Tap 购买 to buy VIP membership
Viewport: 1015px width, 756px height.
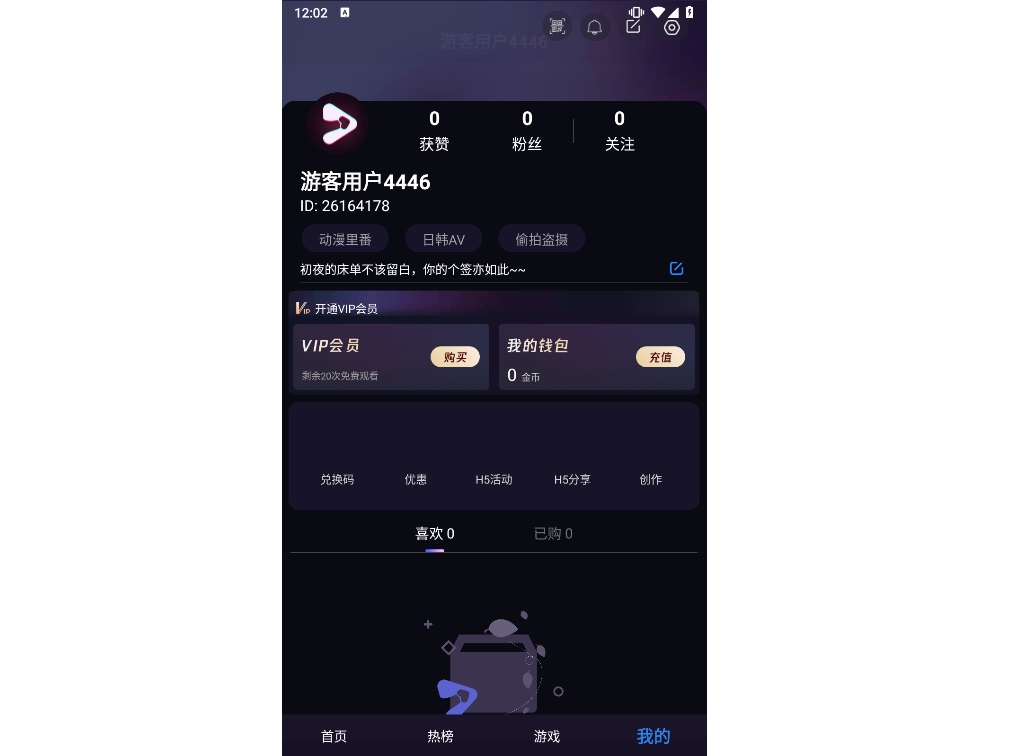click(455, 357)
